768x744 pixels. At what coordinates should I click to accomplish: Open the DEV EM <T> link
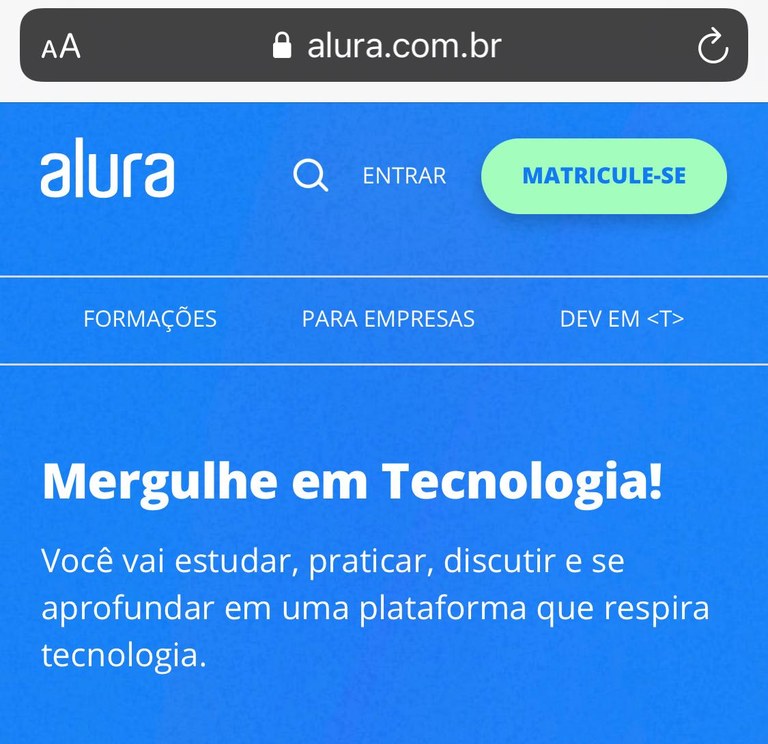pyautogui.click(x=622, y=319)
